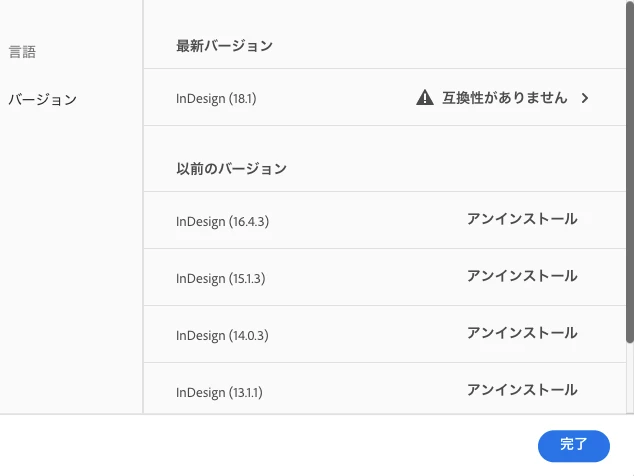Confirm with the 完了 button

(x=573, y=446)
